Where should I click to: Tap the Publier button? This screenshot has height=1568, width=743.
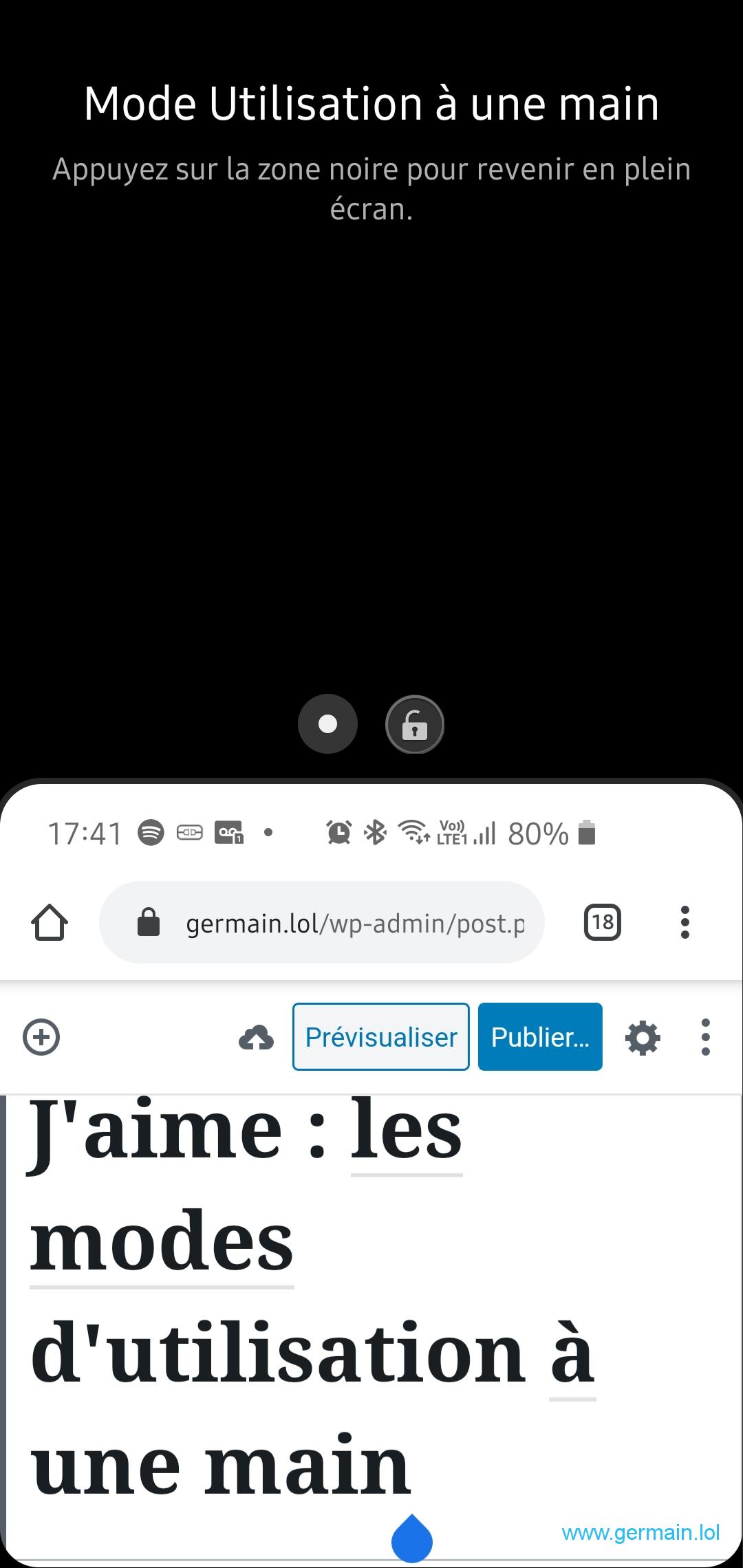[x=540, y=1037]
